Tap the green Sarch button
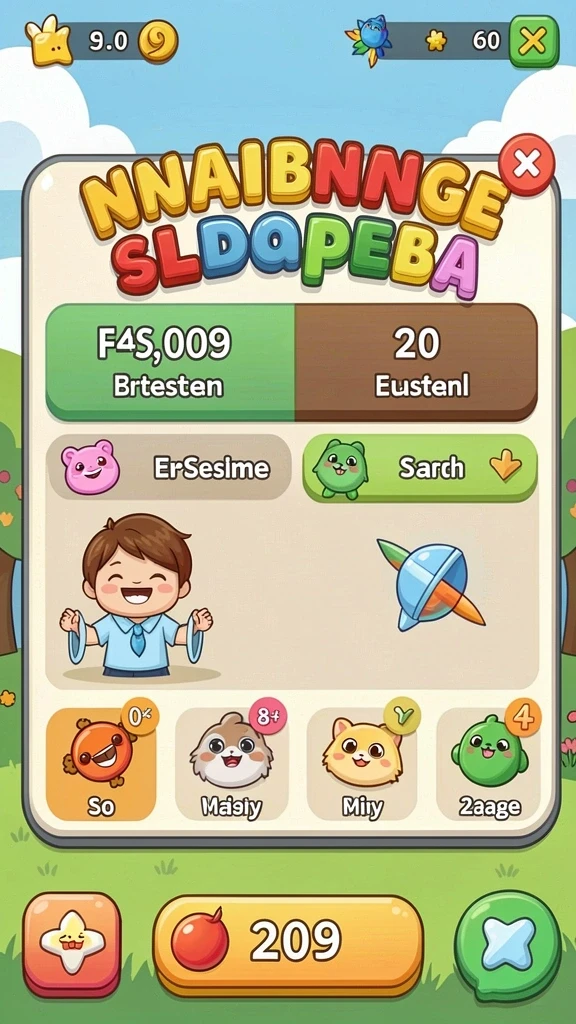Image resolution: width=576 pixels, height=1024 pixels. [420, 468]
